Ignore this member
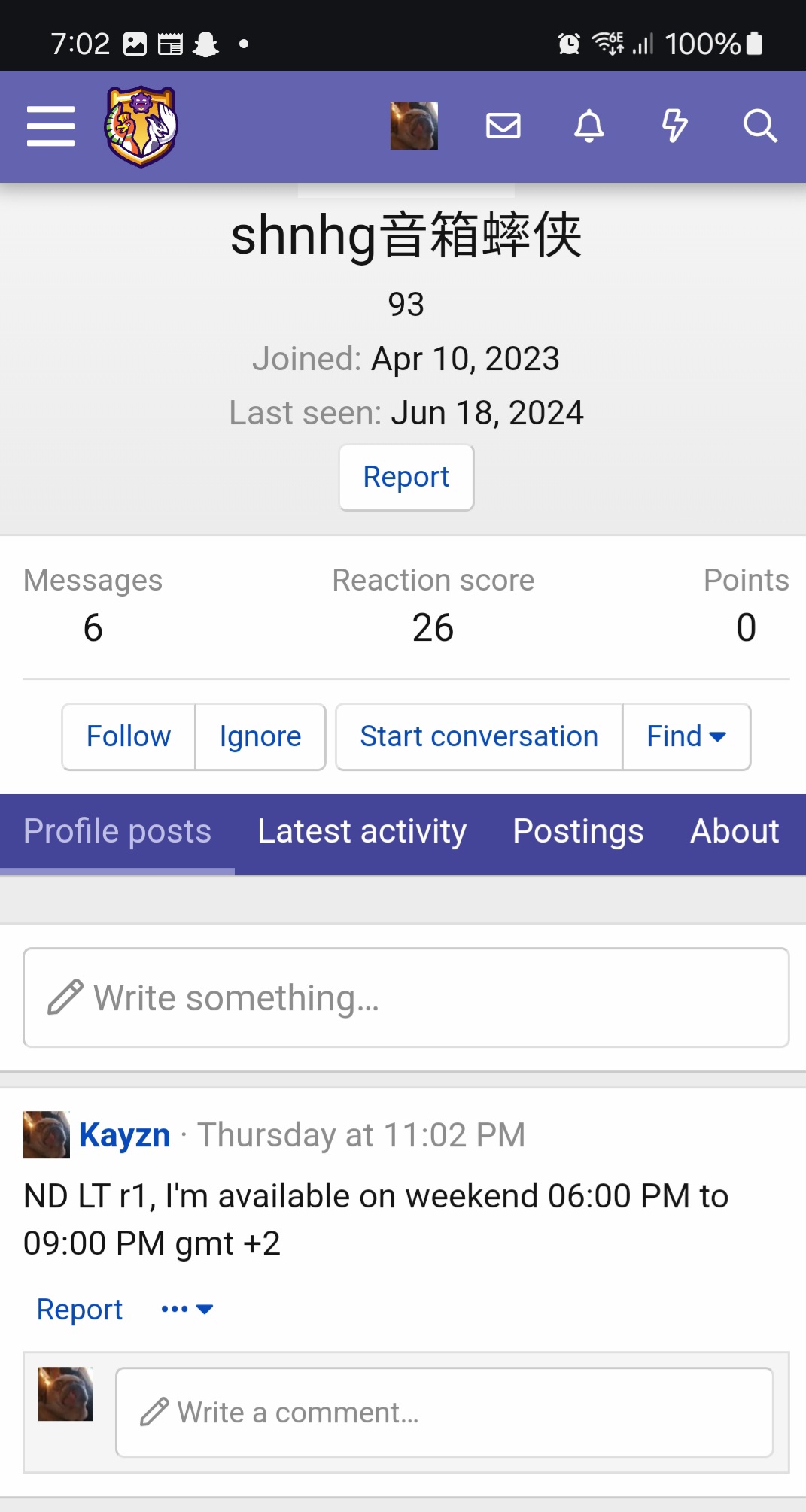This screenshot has width=806, height=1512. (260, 736)
